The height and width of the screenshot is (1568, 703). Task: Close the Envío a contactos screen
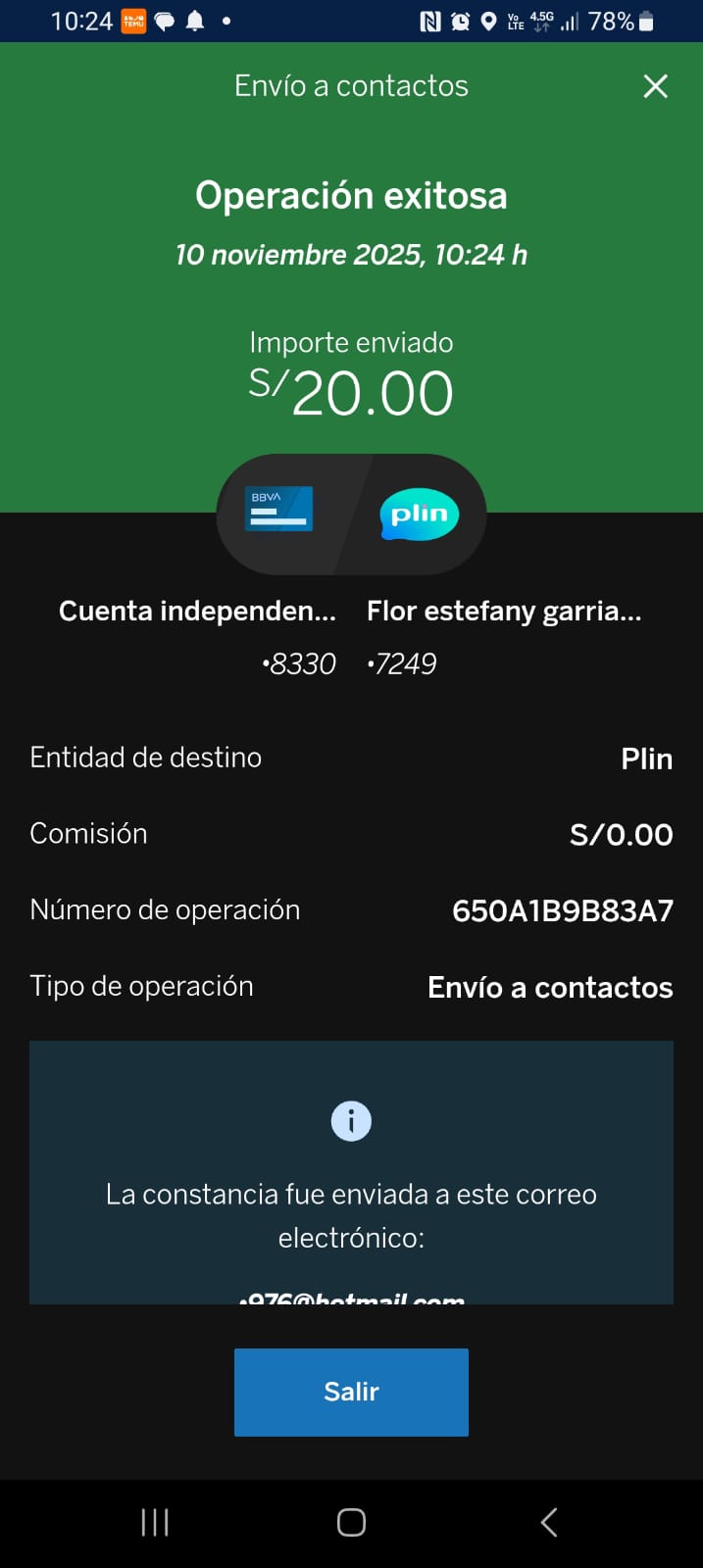[x=655, y=86]
